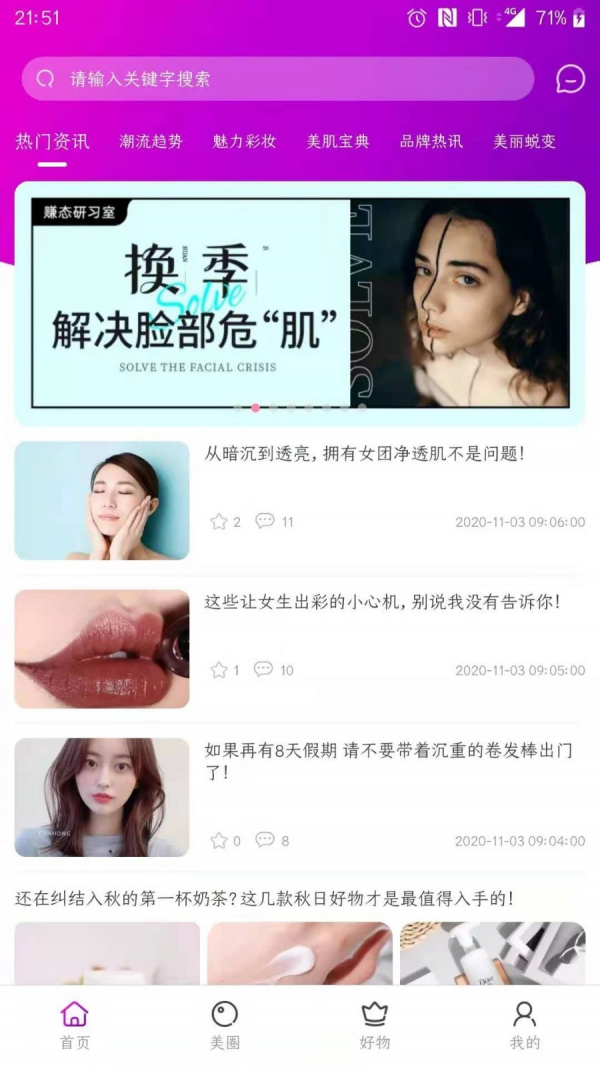Favorite the 从暗沉到透亮 article with the star

click(219, 522)
